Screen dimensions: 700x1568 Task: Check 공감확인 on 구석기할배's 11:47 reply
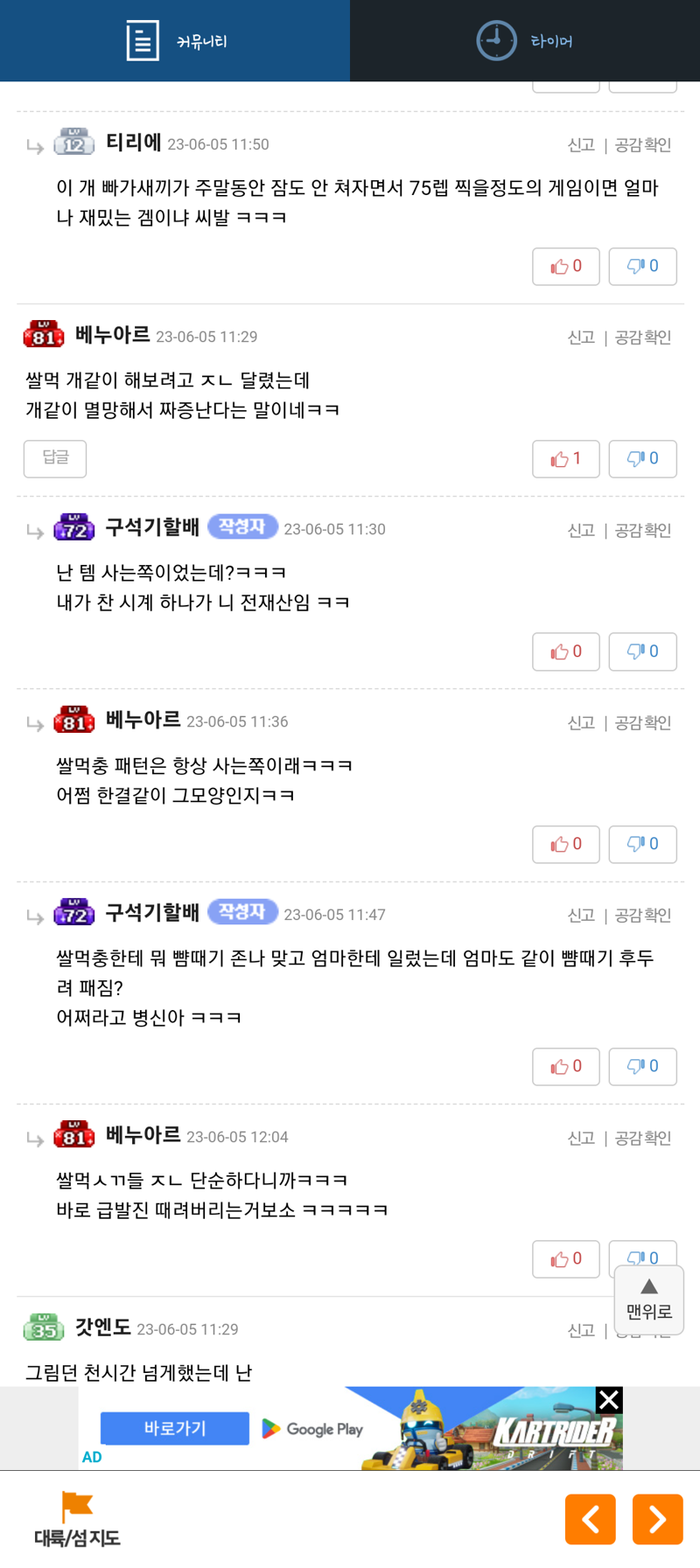pos(643,916)
